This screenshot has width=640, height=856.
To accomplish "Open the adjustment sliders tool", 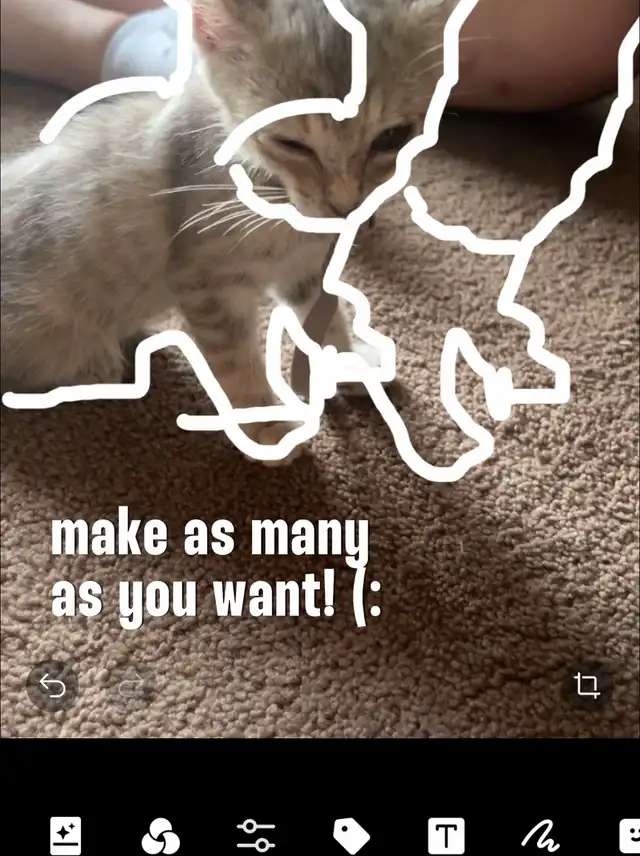I will click(256, 835).
